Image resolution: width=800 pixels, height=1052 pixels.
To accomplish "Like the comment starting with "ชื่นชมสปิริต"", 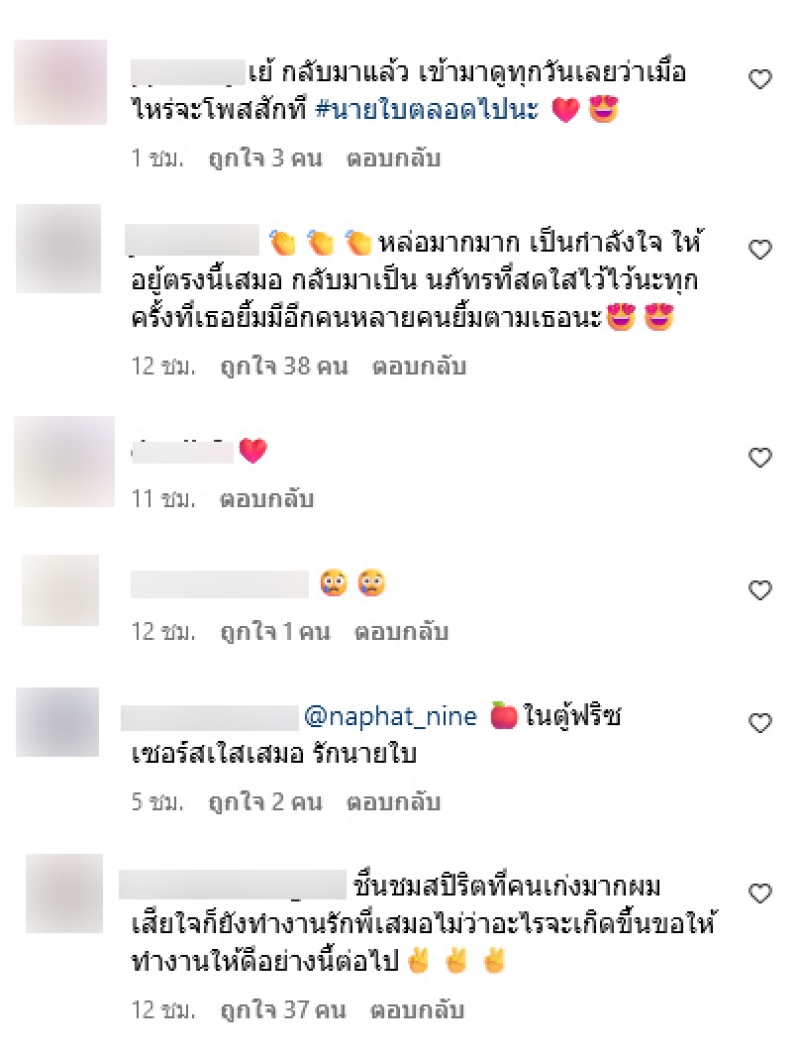I will point(761,892).
